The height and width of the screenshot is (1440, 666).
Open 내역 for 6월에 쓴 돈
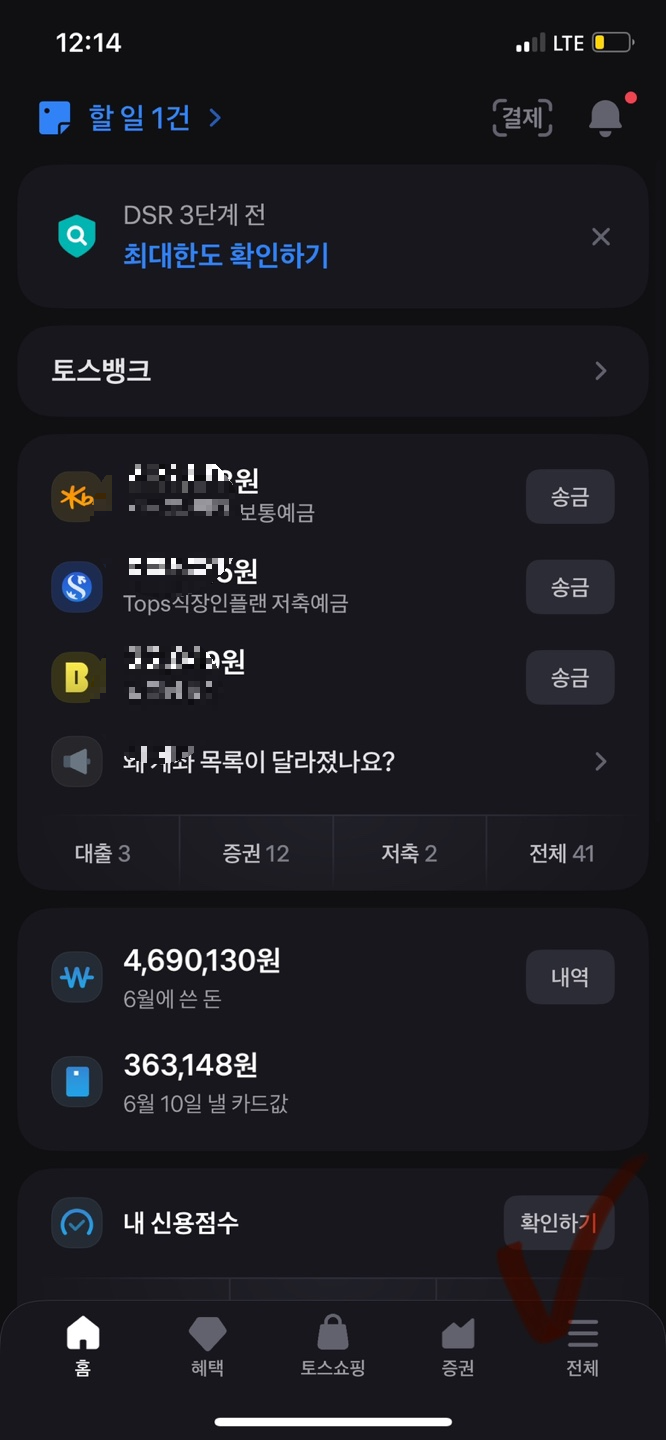coord(570,977)
